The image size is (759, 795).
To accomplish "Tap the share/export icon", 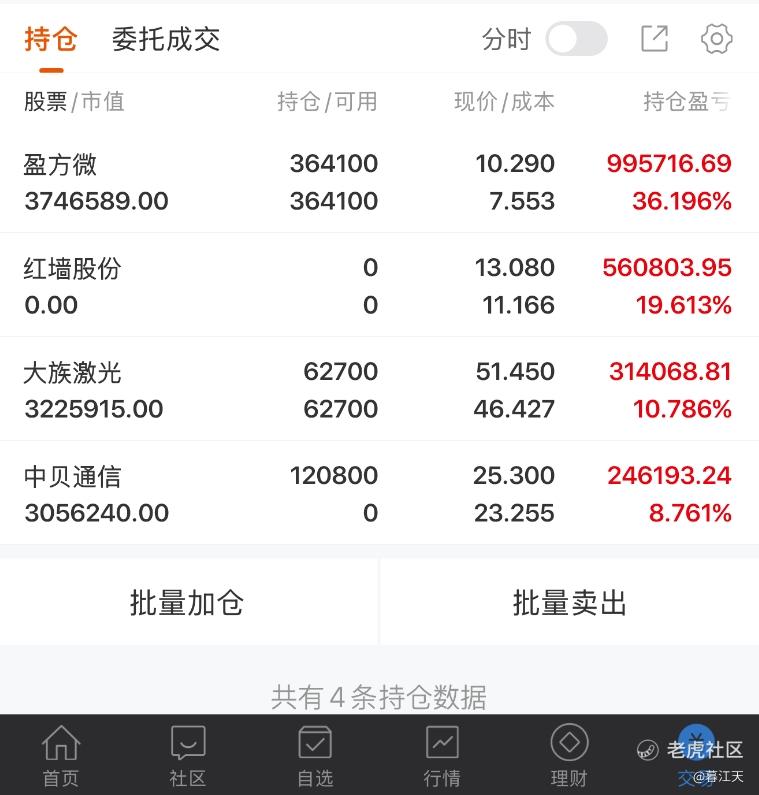I will (654, 39).
